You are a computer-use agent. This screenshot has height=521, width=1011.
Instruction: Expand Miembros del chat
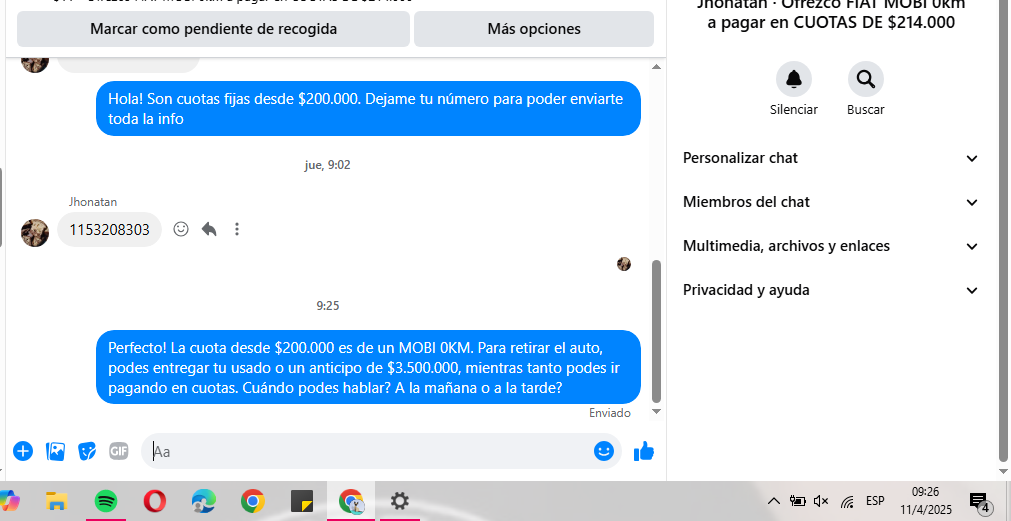click(x=830, y=202)
